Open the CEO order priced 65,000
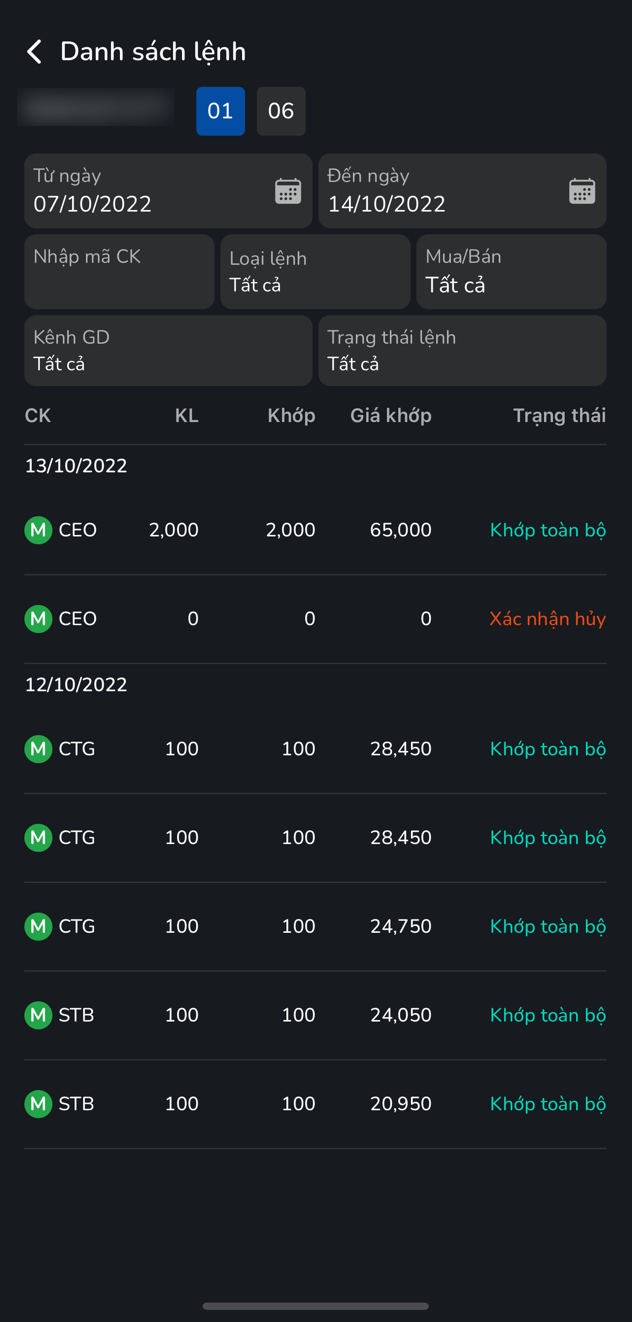 point(315,530)
